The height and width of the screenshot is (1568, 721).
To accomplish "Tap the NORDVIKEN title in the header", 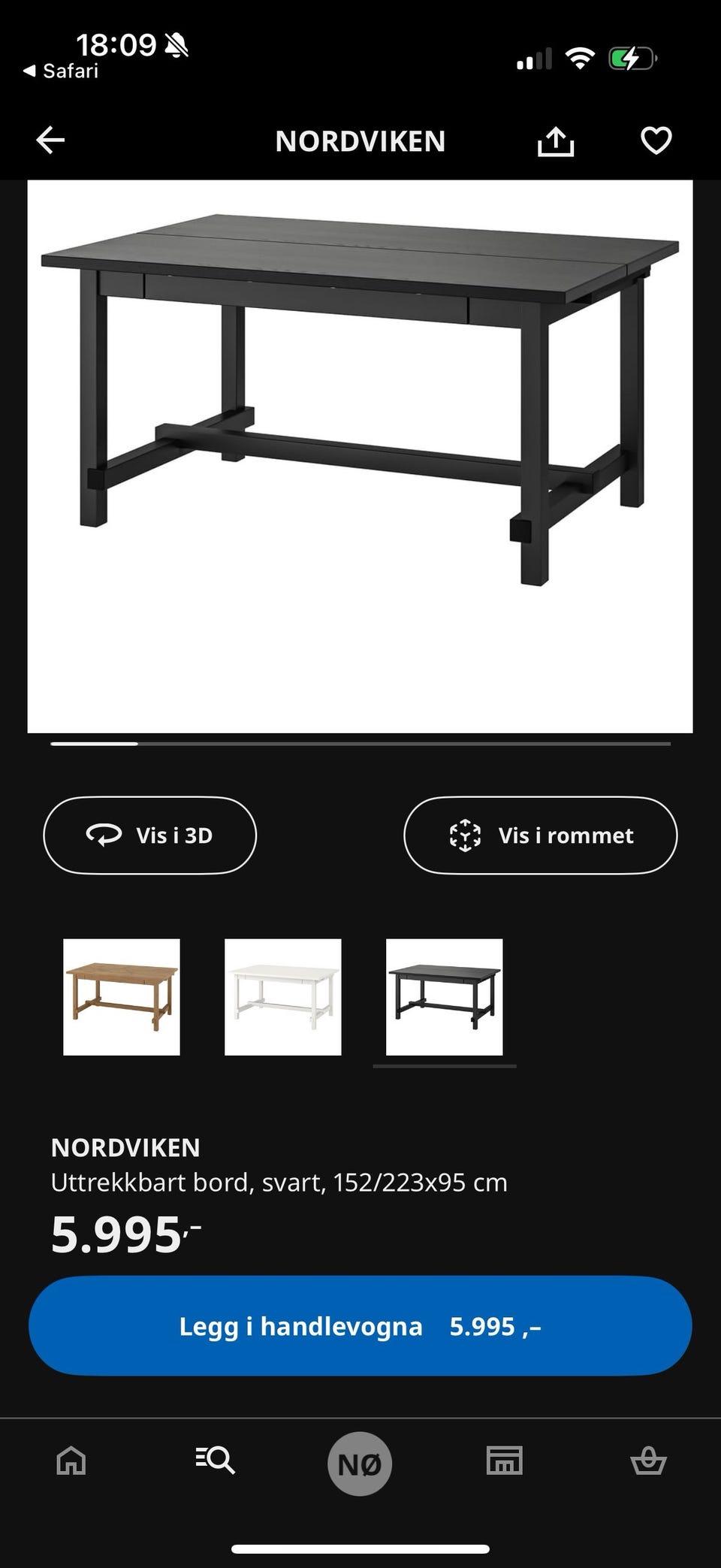I will point(360,141).
